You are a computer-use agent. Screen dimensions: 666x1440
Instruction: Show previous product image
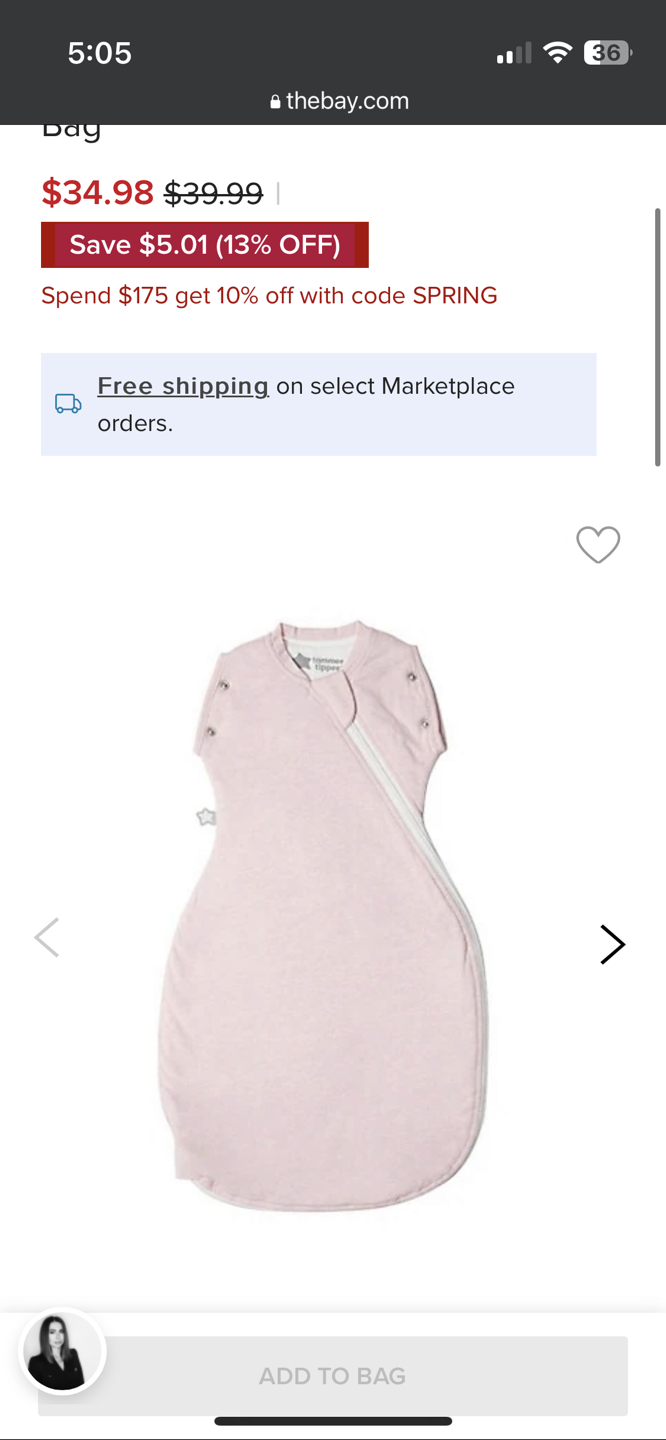pos(47,938)
